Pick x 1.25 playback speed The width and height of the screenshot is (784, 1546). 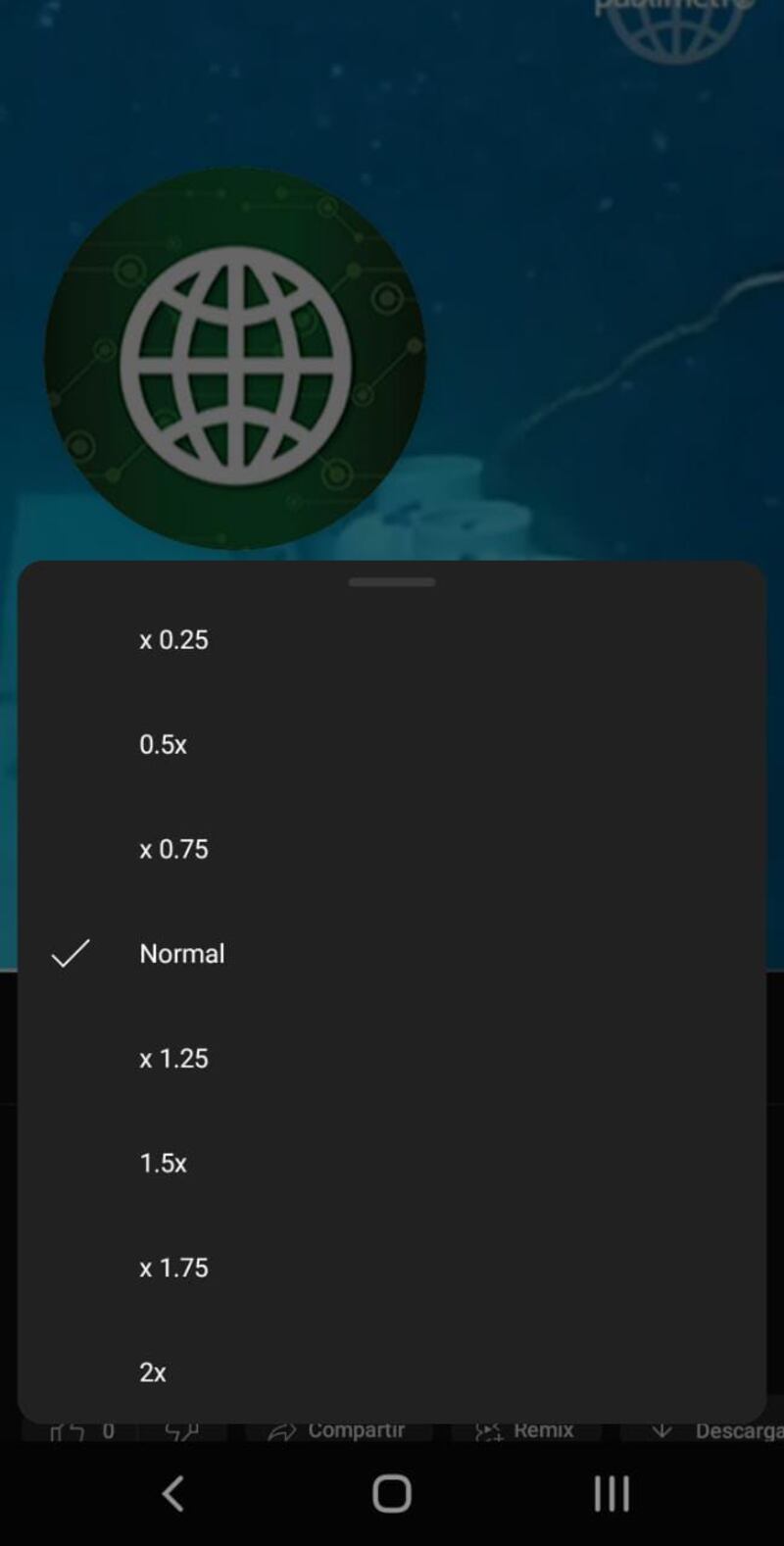tap(173, 1059)
